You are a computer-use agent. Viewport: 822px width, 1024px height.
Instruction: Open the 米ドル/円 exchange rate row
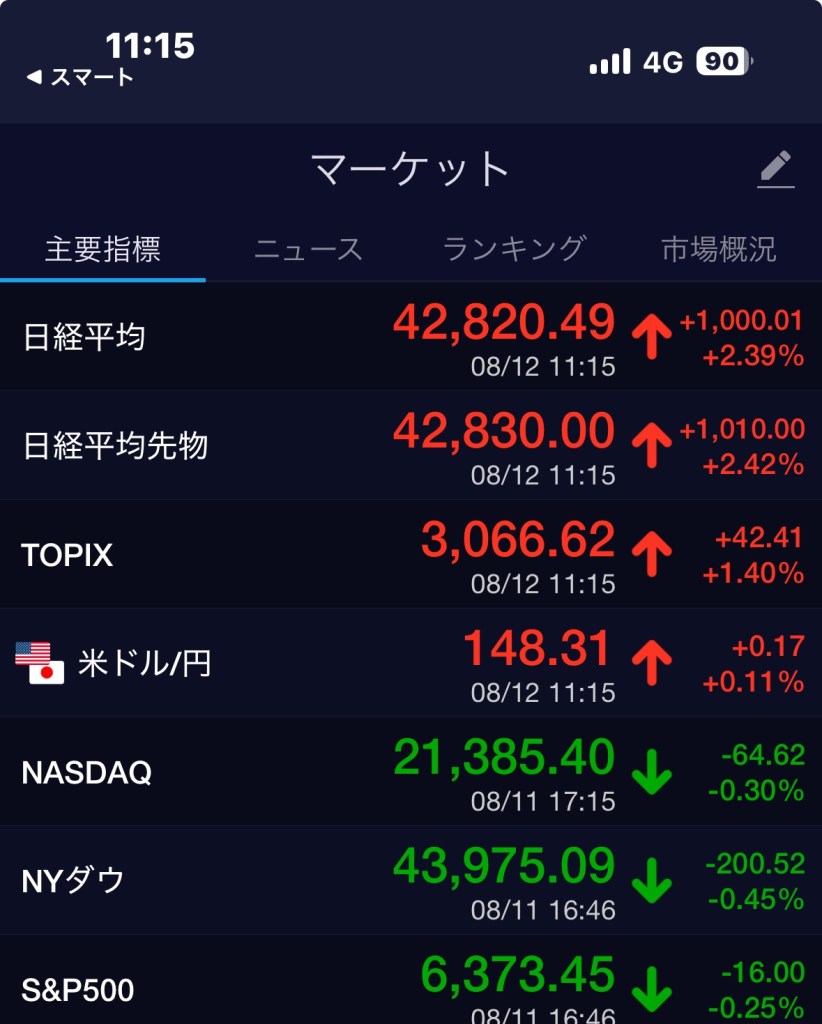pyautogui.click(x=411, y=664)
